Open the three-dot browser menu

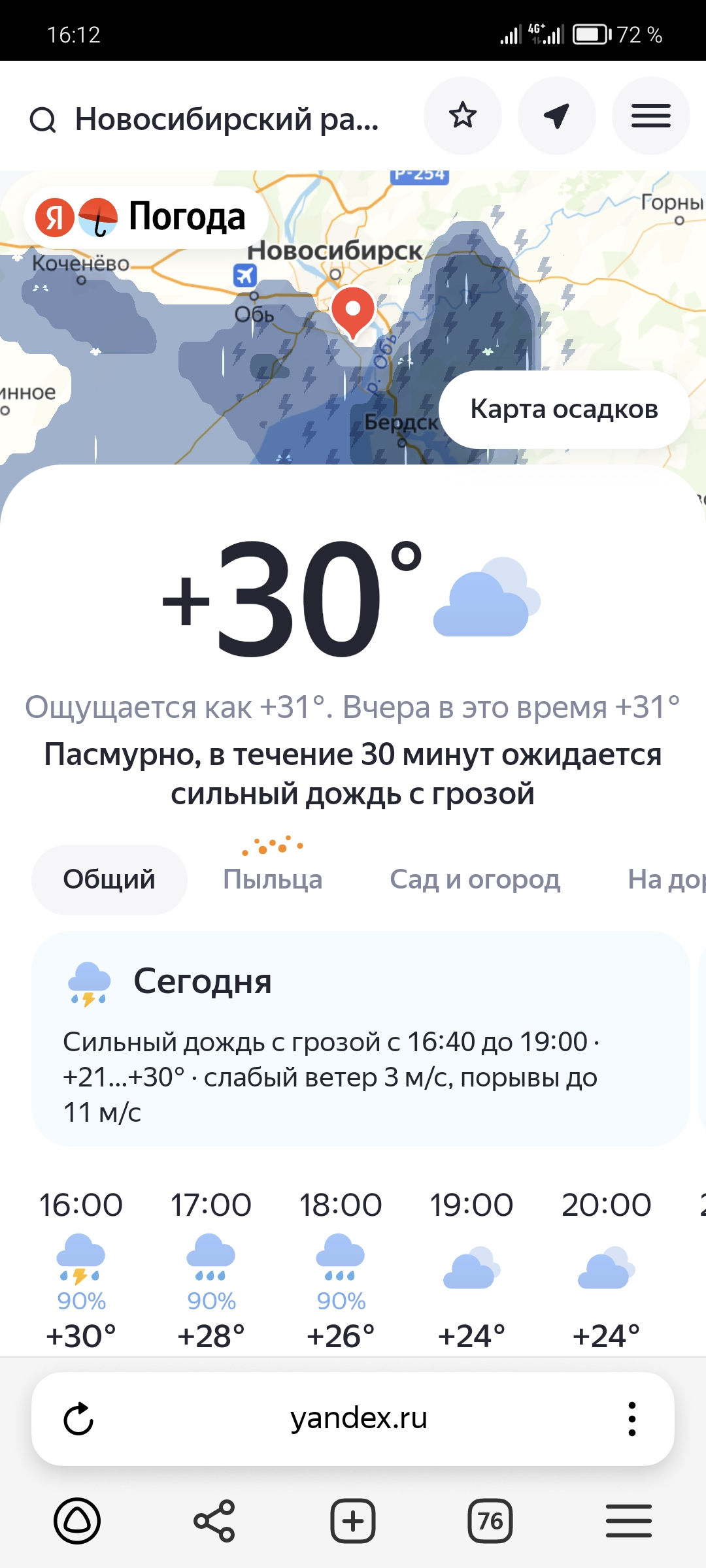tap(631, 1418)
